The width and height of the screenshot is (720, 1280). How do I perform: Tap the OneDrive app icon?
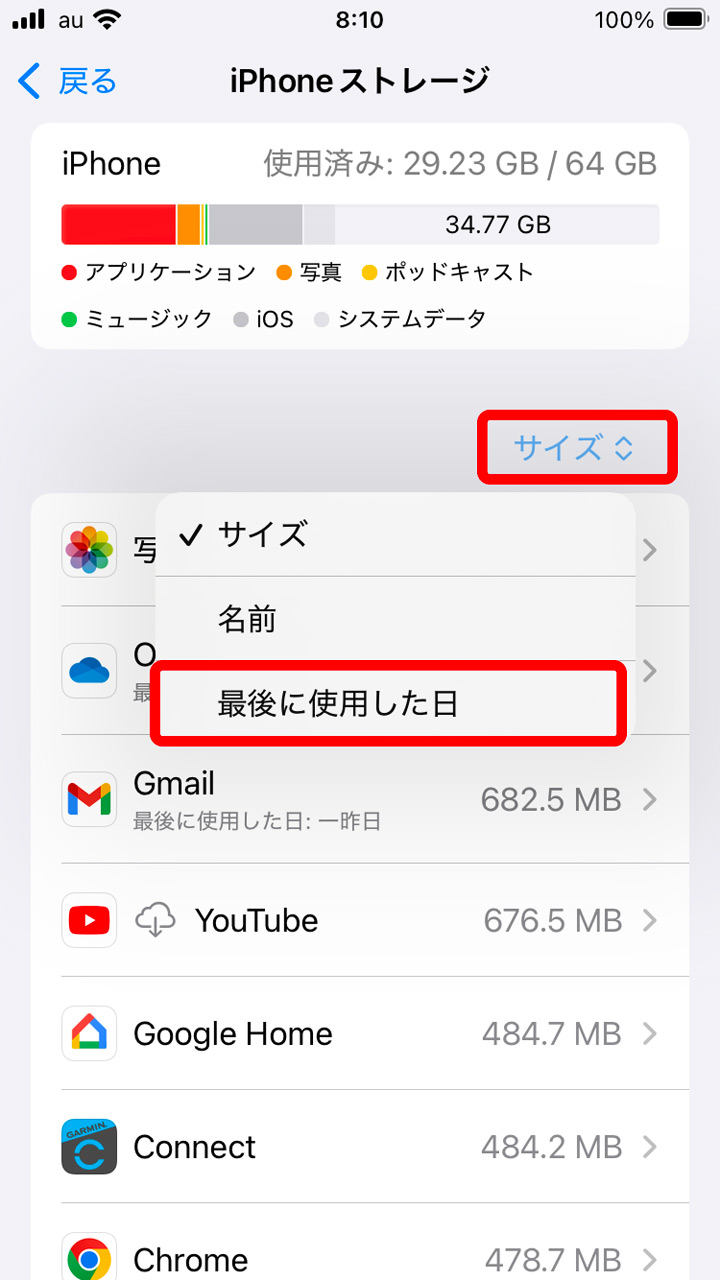89,671
